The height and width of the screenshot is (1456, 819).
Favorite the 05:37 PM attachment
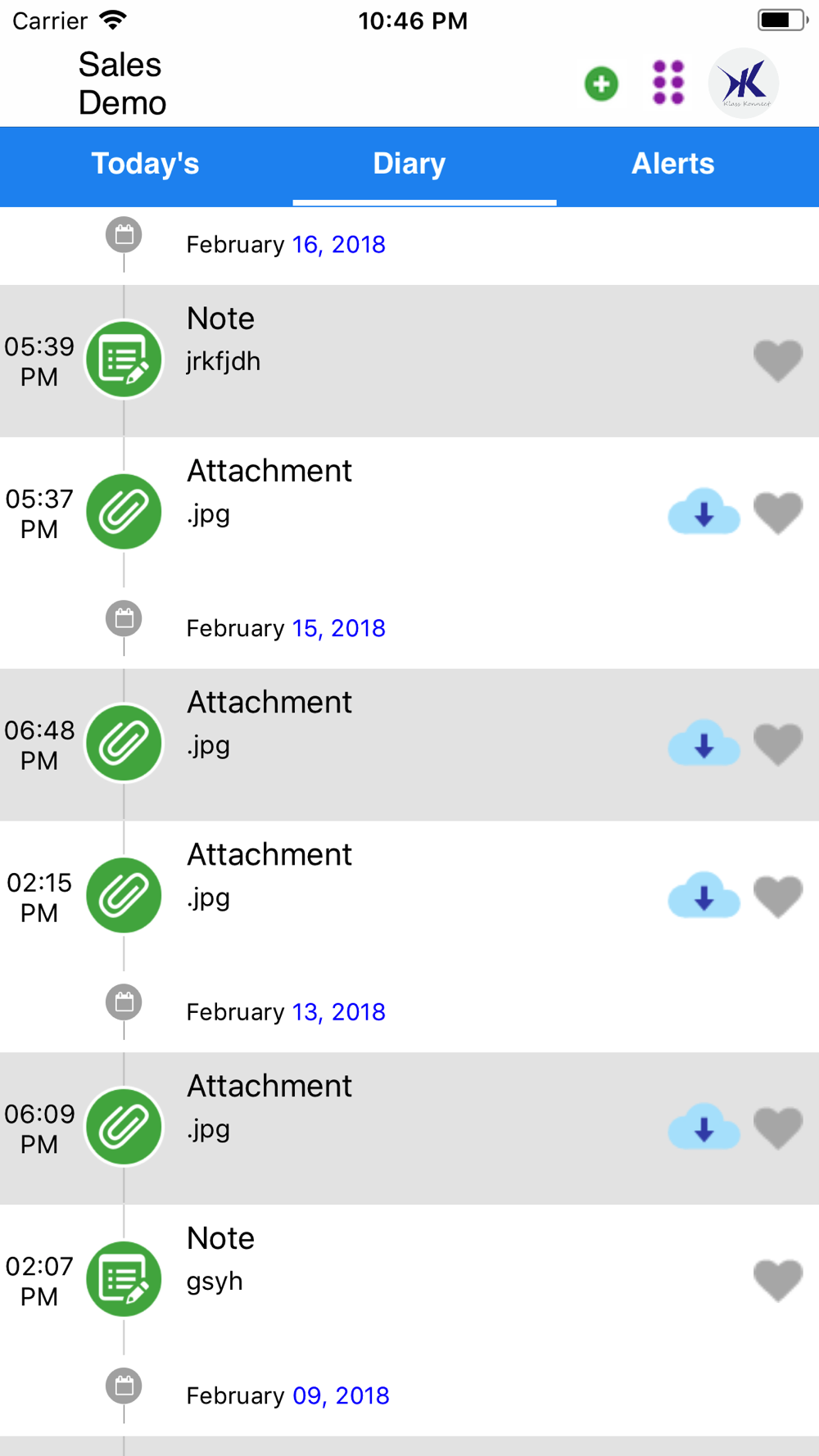[x=778, y=513]
